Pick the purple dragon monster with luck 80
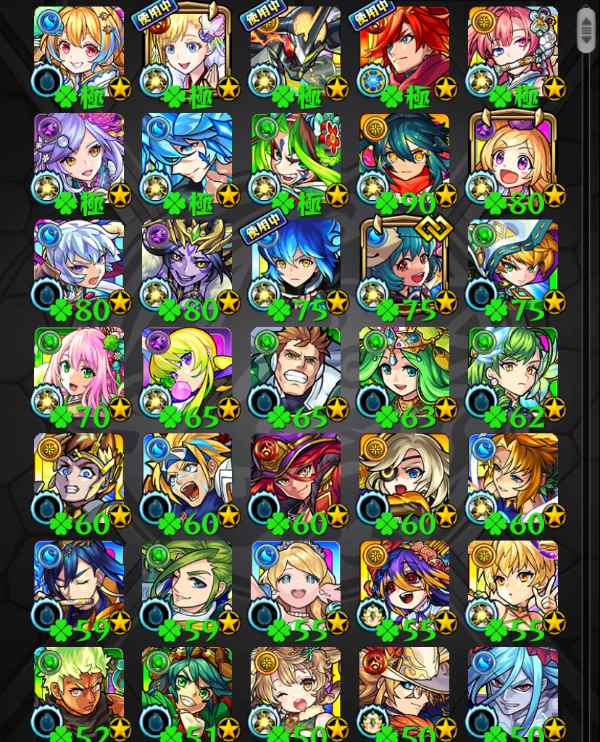The height and width of the screenshot is (742, 600). [x=187, y=267]
